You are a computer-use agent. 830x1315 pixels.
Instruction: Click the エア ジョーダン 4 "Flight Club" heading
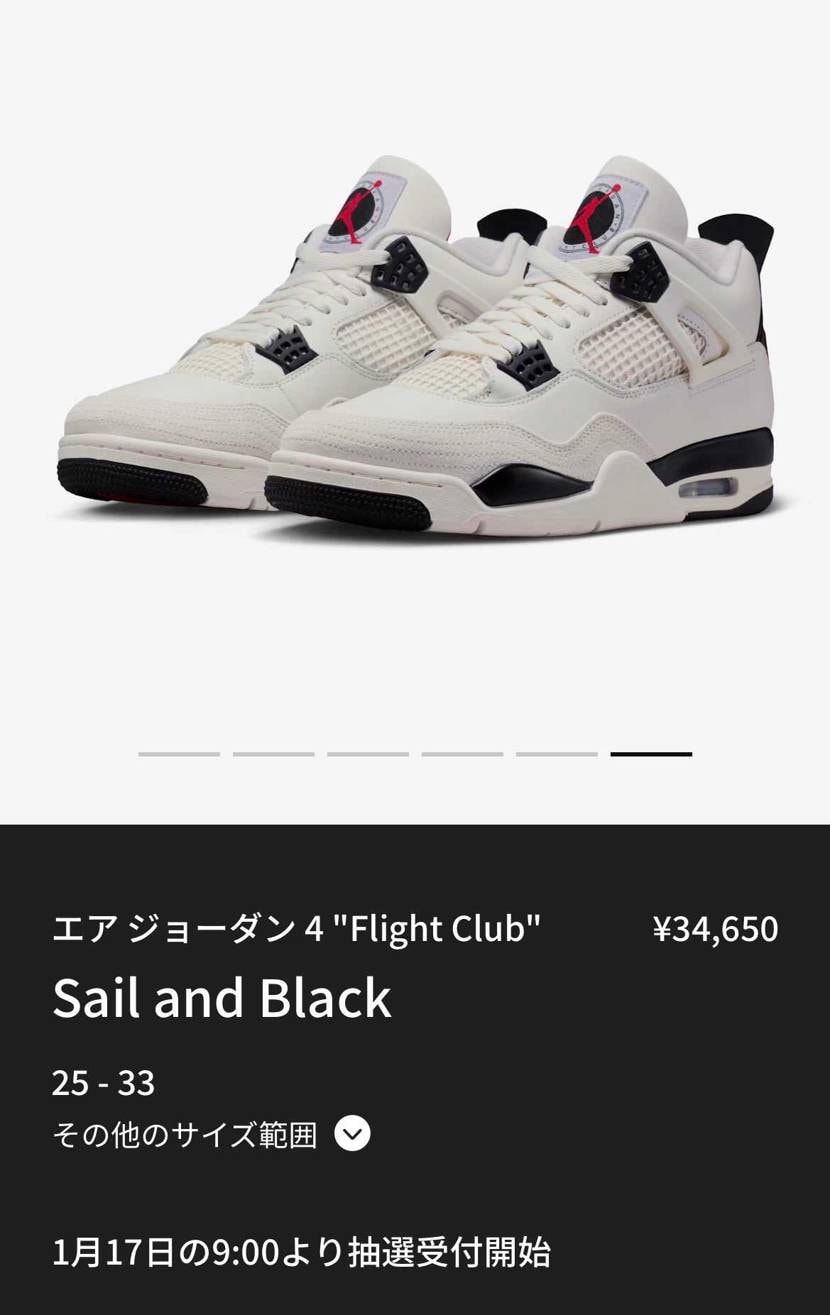(297, 929)
